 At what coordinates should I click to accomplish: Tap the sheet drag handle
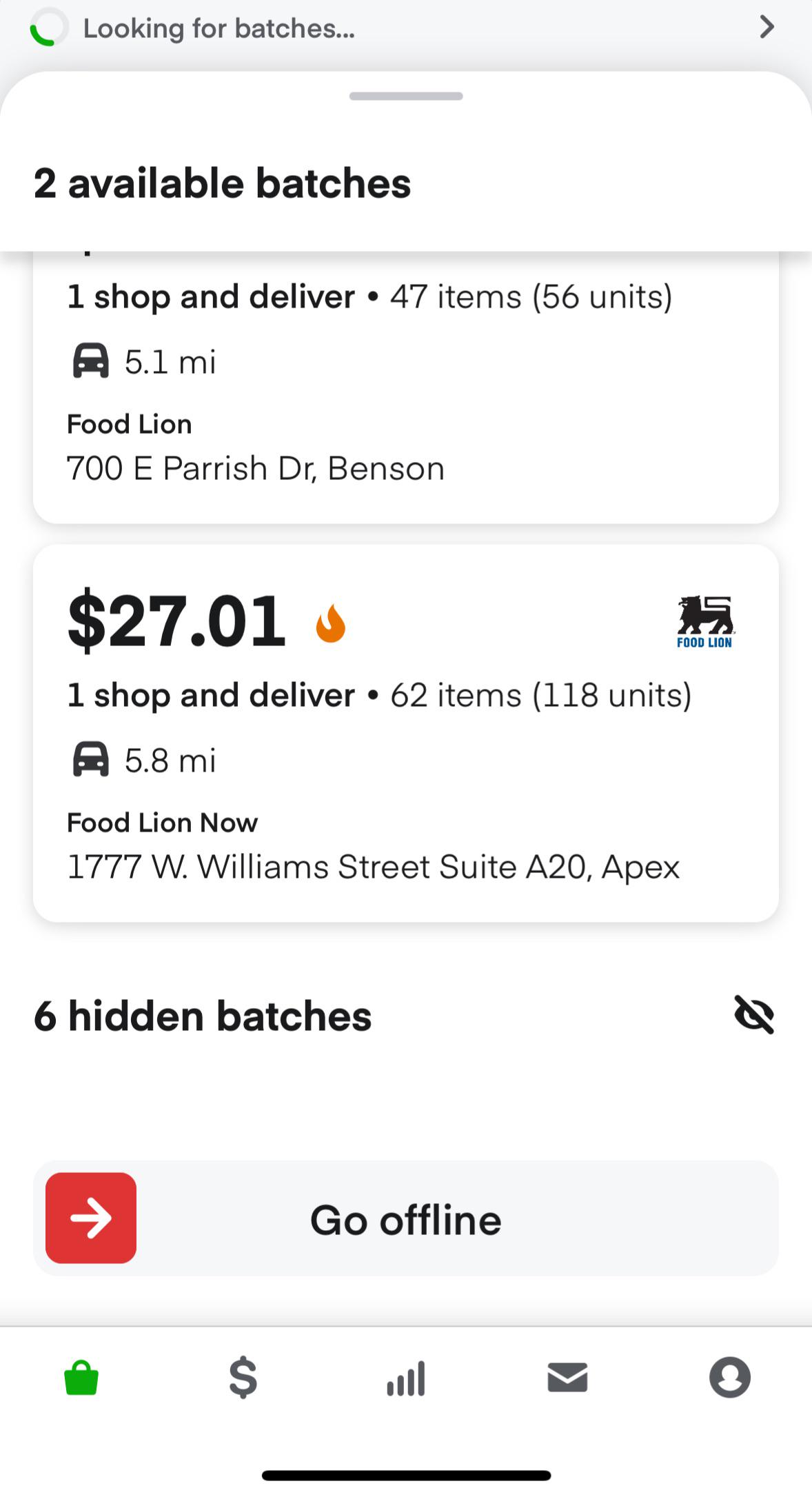pyautogui.click(x=405, y=96)
